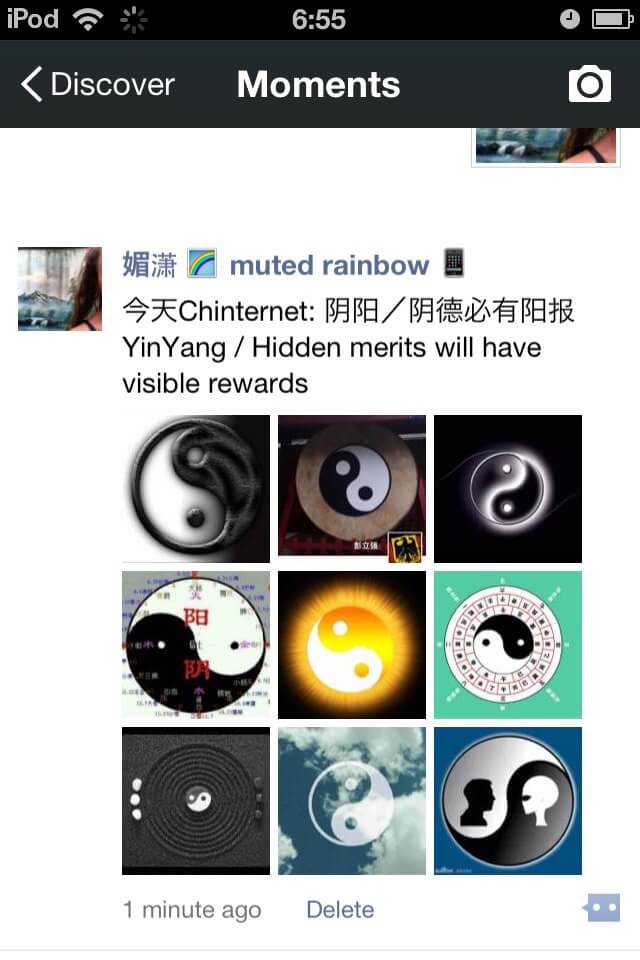
Task: Open the two-face silhouette yin yang picture
Action: coord(508,801)
